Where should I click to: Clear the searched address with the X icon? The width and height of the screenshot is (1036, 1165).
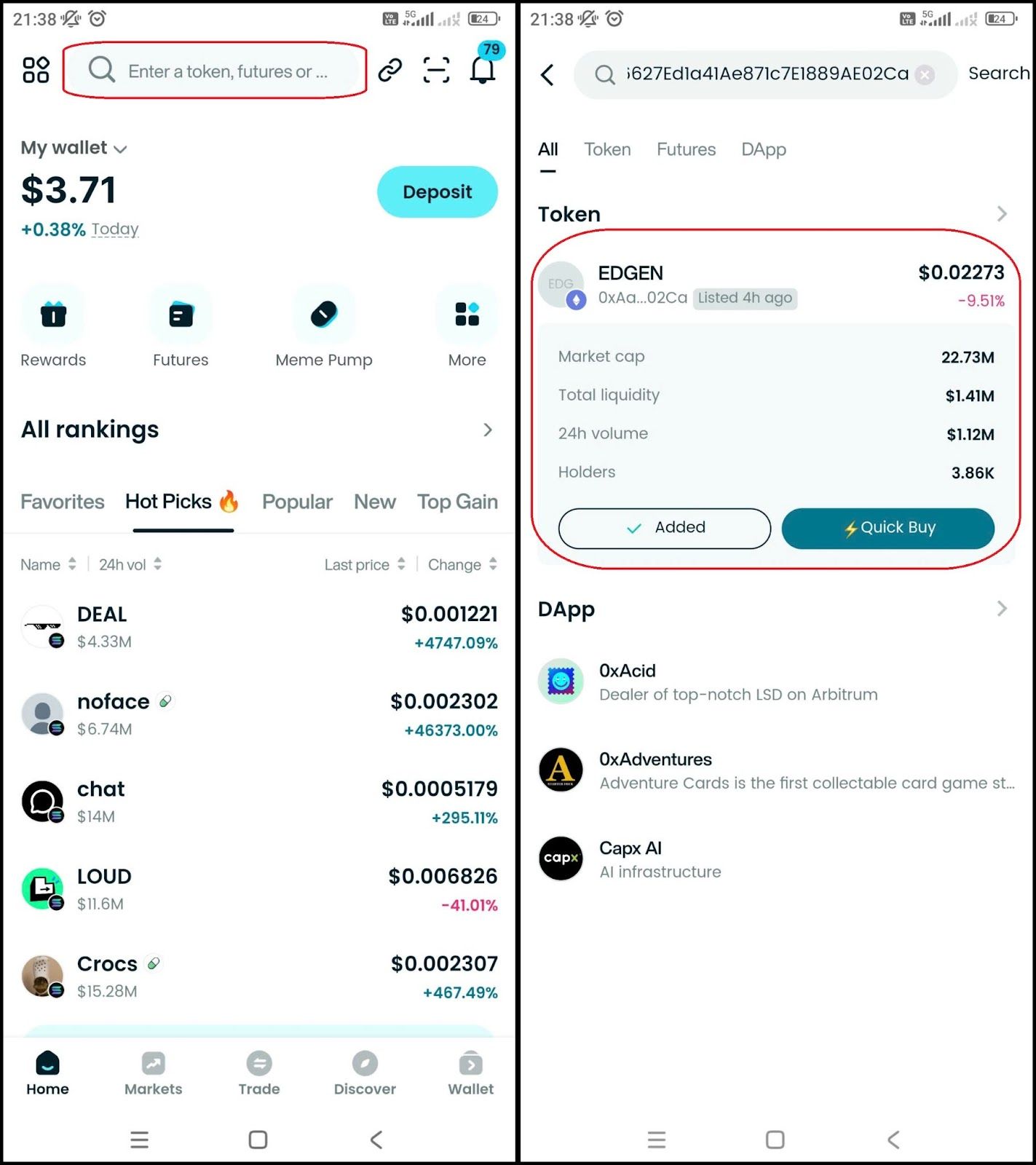925,74
